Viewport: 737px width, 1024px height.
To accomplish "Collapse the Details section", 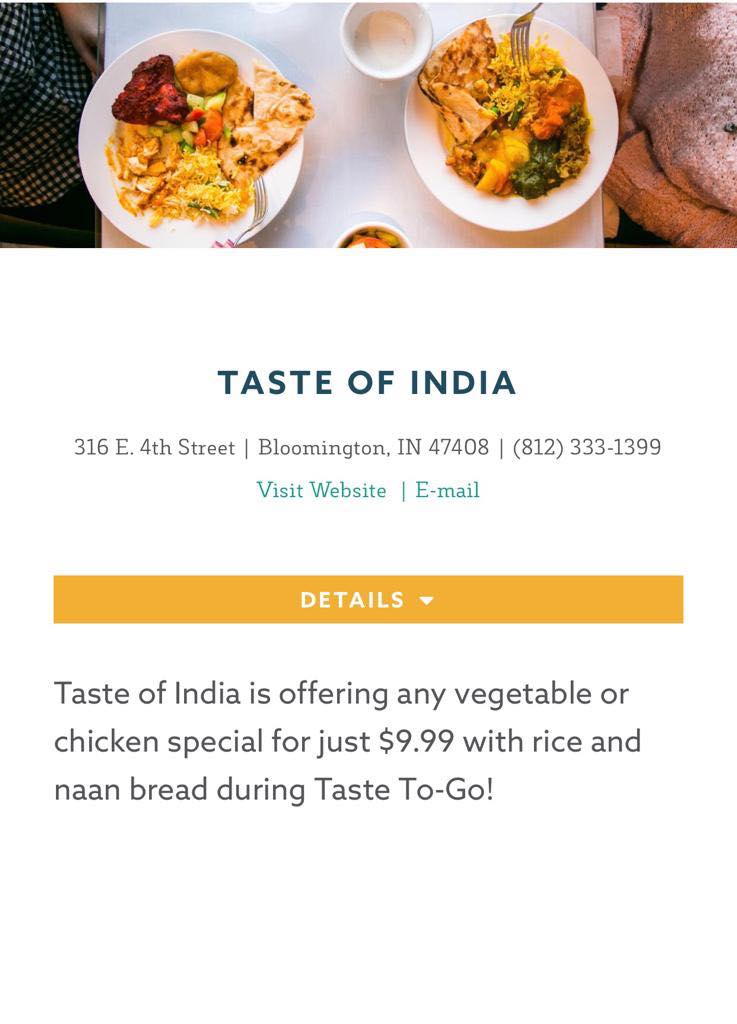I will (x=368, y=600).
